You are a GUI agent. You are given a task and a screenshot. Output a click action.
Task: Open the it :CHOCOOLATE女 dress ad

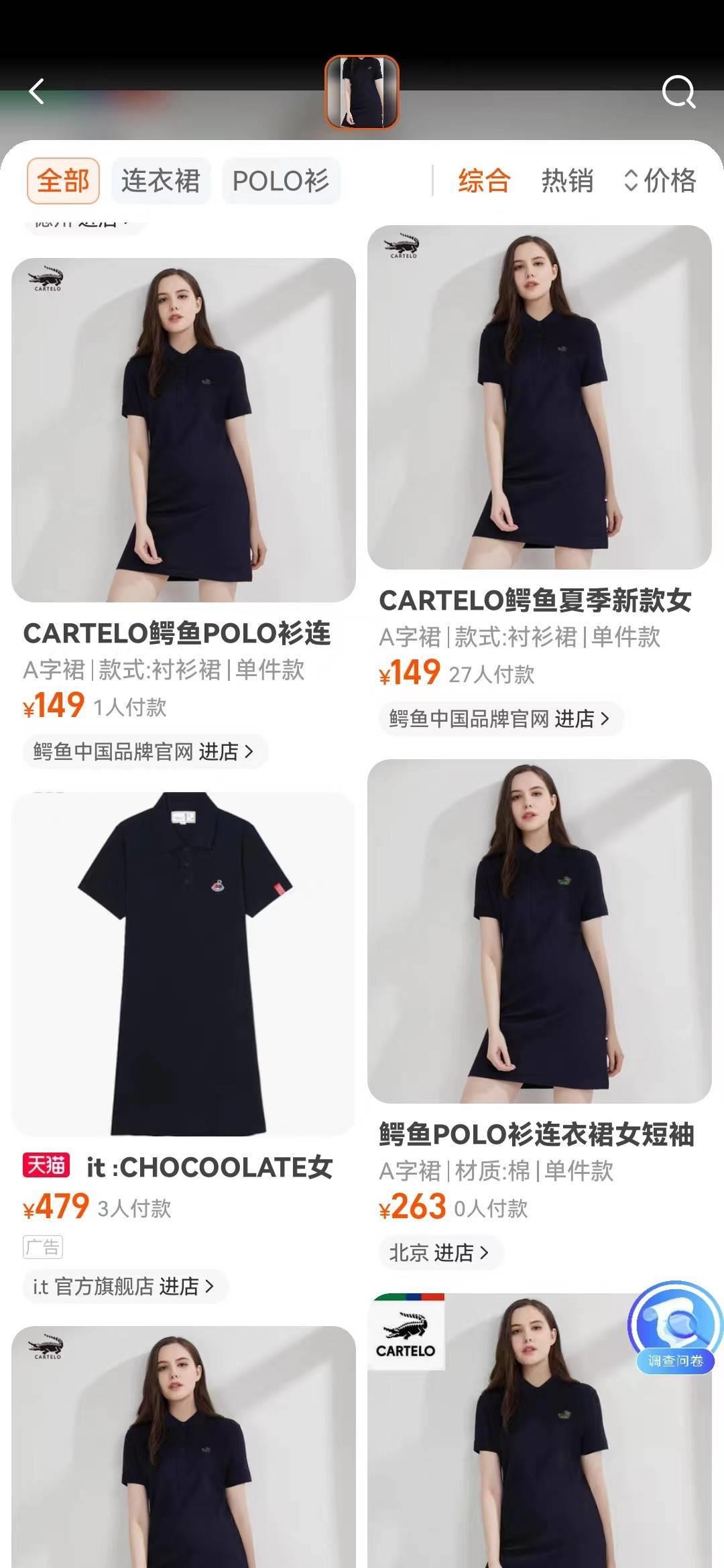pos(183,964)
